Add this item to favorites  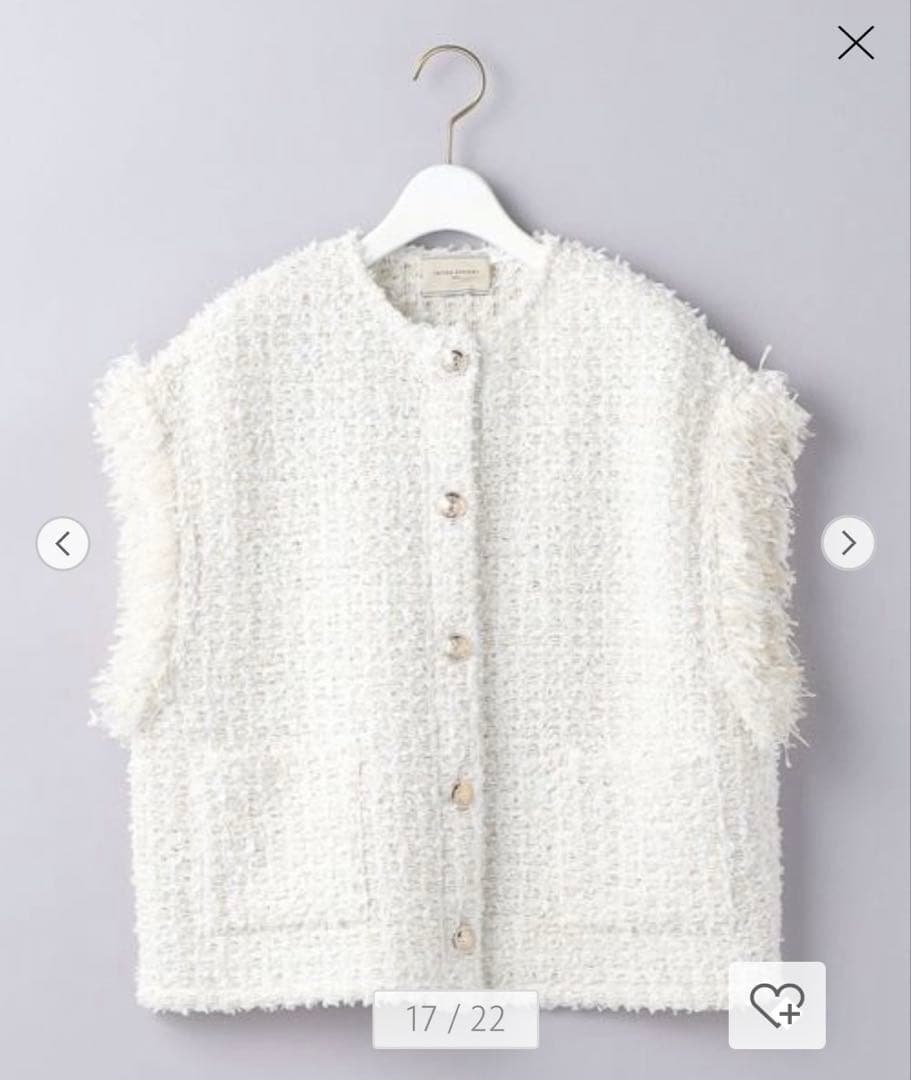point(777,1004)
